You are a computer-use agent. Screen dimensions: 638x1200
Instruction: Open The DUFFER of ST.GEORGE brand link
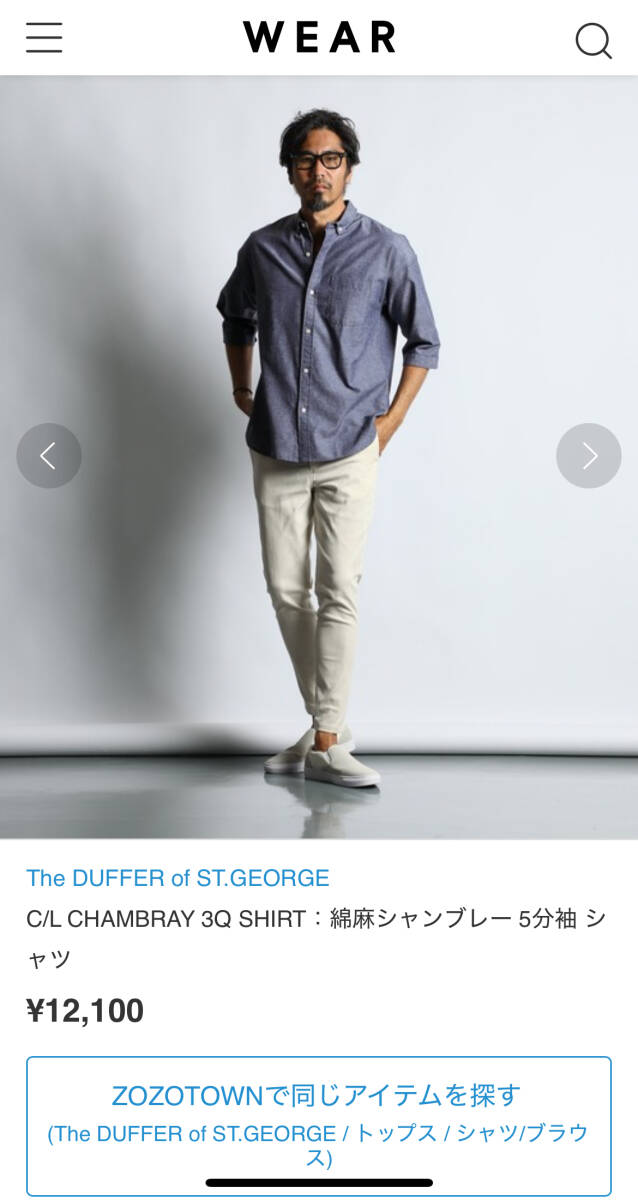click(178, 878)
